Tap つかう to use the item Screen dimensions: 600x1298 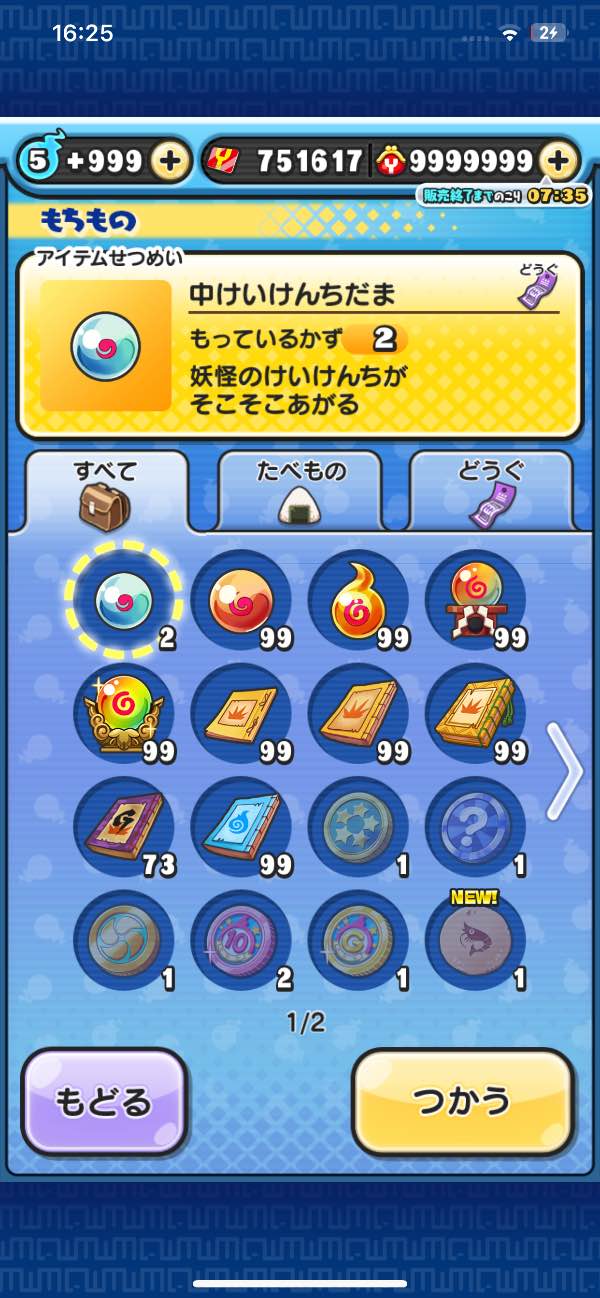[463, 1101]
